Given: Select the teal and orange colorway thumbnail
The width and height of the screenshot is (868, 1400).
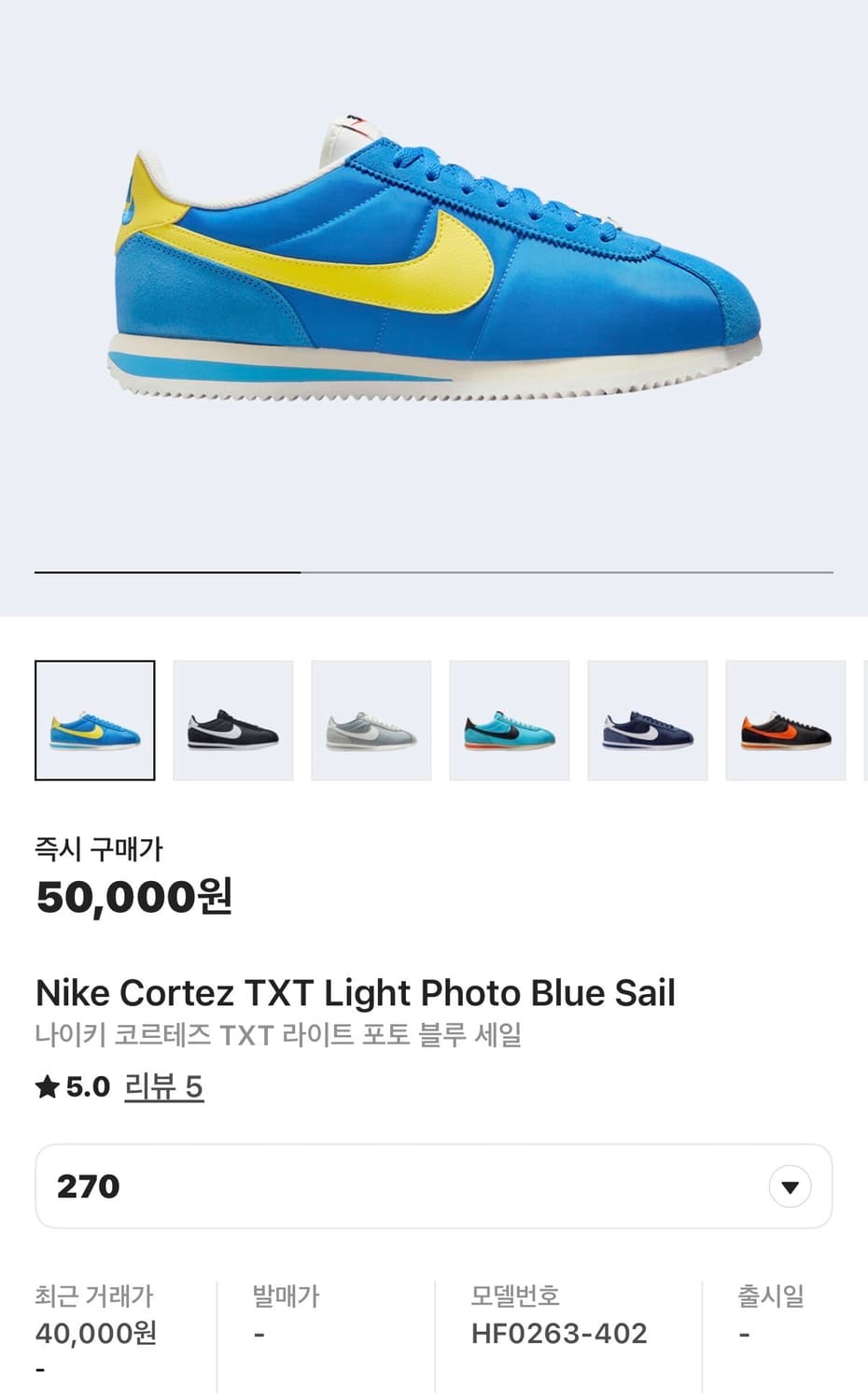Looking at the screenshot, I should [x=509, y=720].
